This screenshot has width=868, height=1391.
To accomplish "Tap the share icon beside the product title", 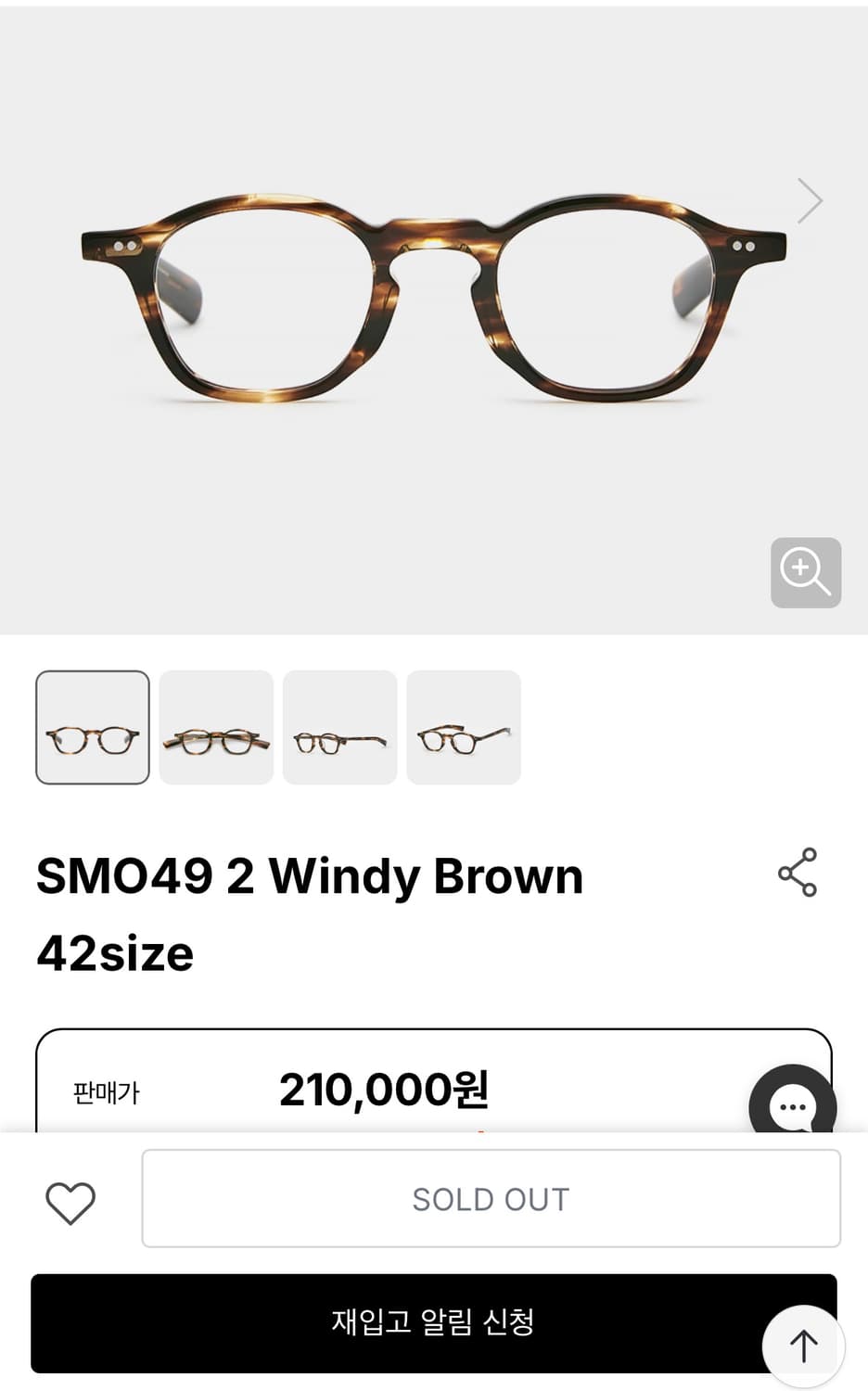I will 799,873.
